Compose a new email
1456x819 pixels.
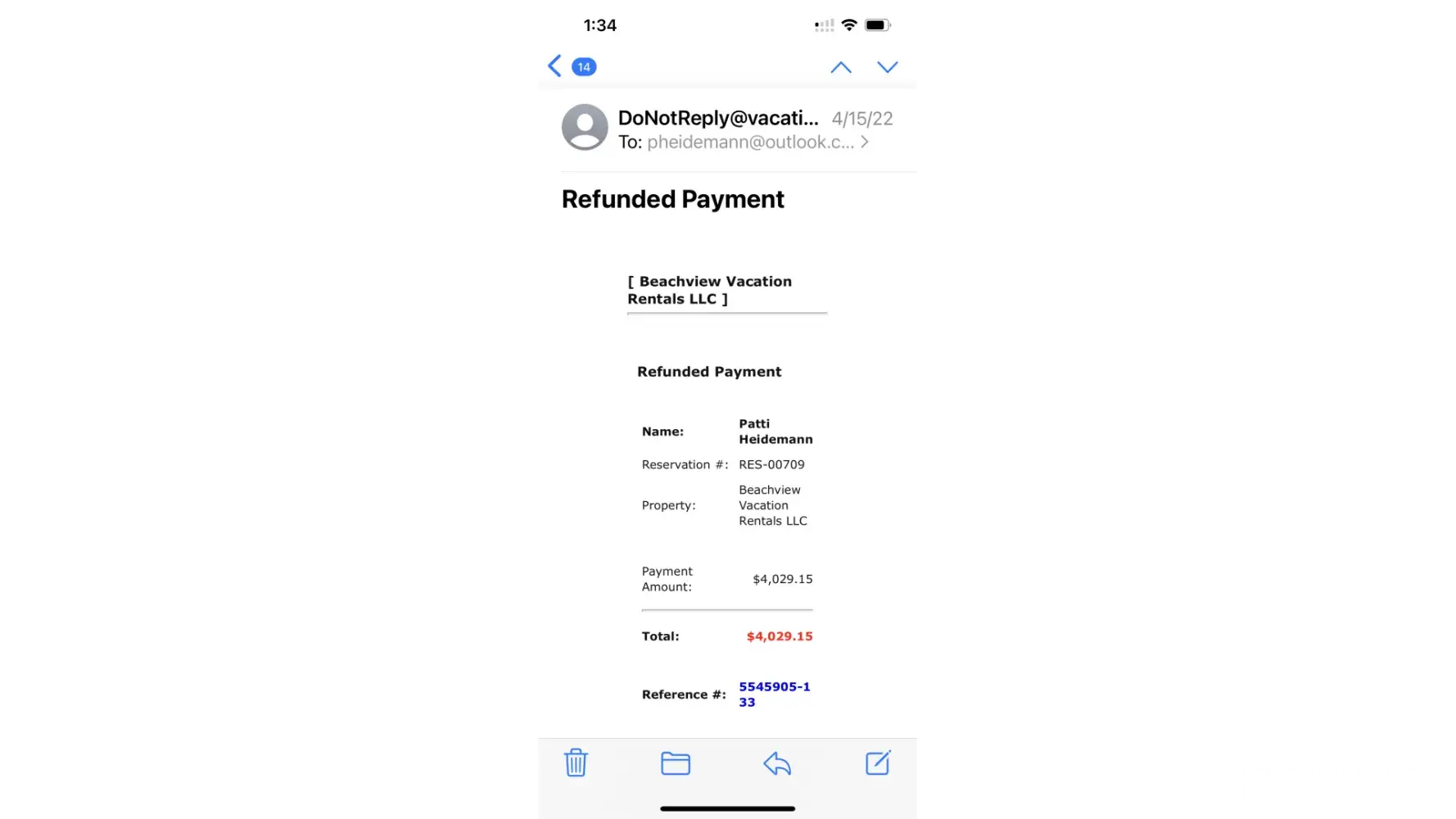pos(878,762)
